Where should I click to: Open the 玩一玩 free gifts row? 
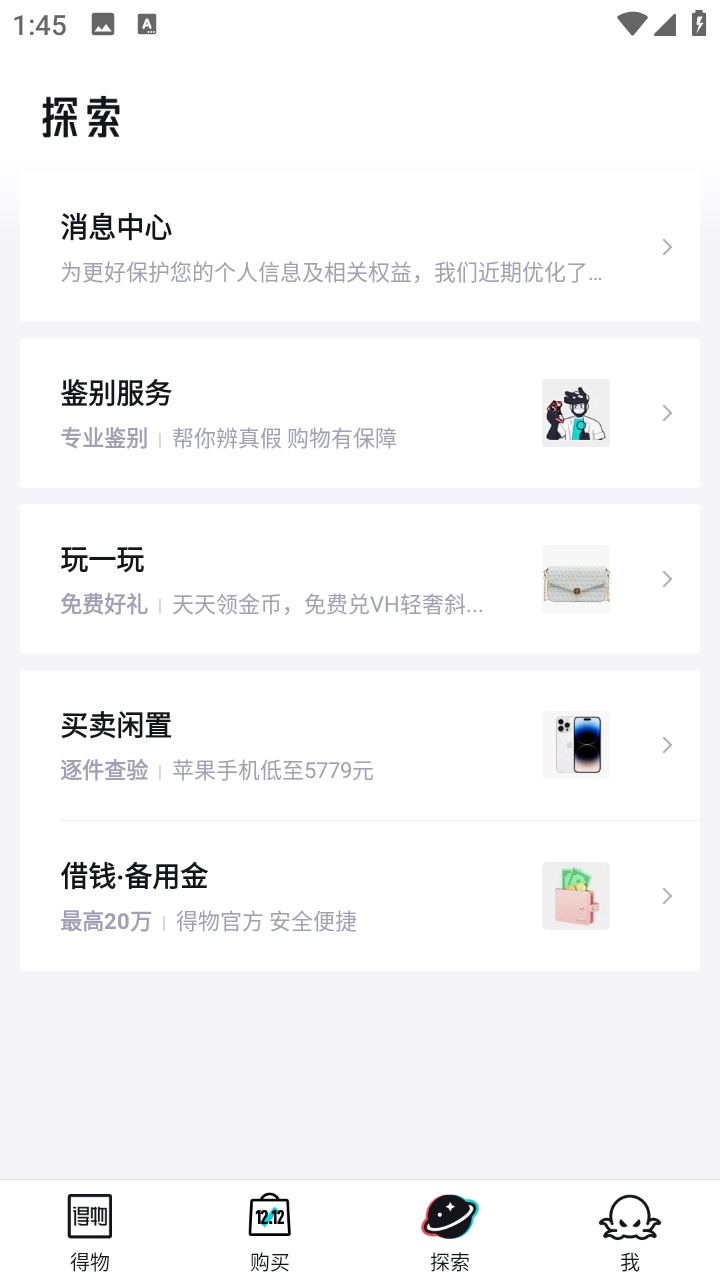pos(360,579)
